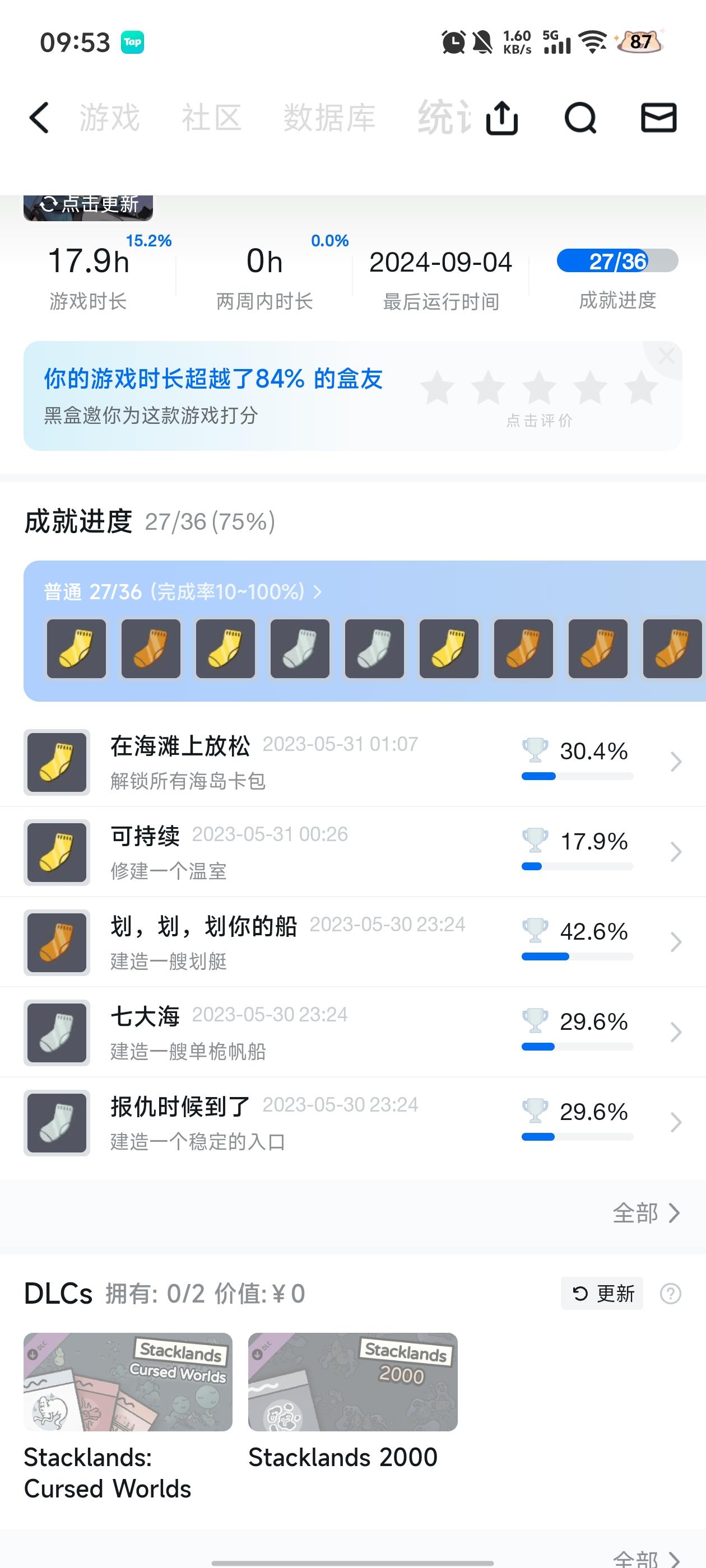Open 普通 27/36 achievement category

(183, 592)
